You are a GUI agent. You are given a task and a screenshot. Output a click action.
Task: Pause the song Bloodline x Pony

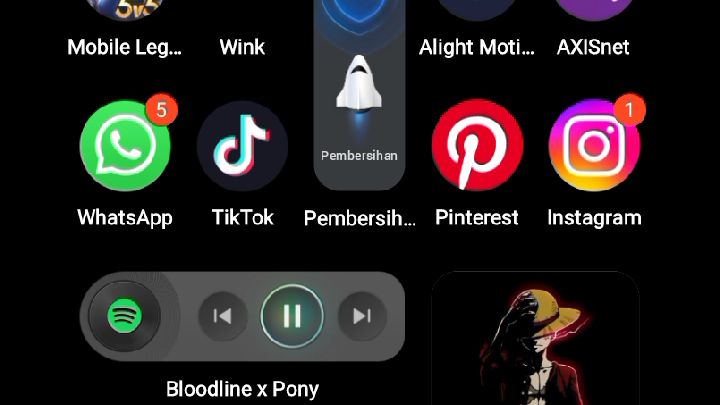click(292, 317)
